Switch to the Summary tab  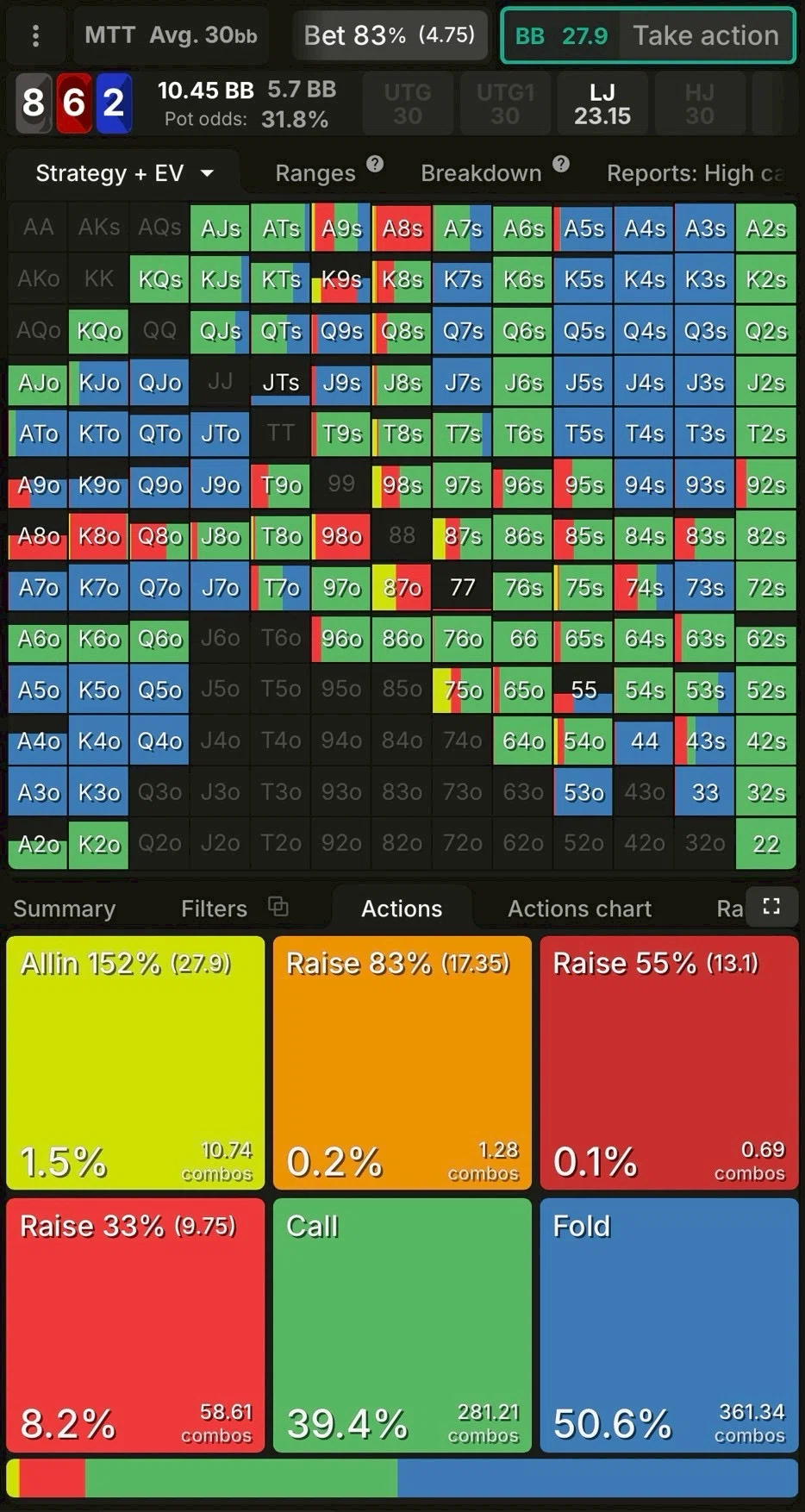coord(65,909)
